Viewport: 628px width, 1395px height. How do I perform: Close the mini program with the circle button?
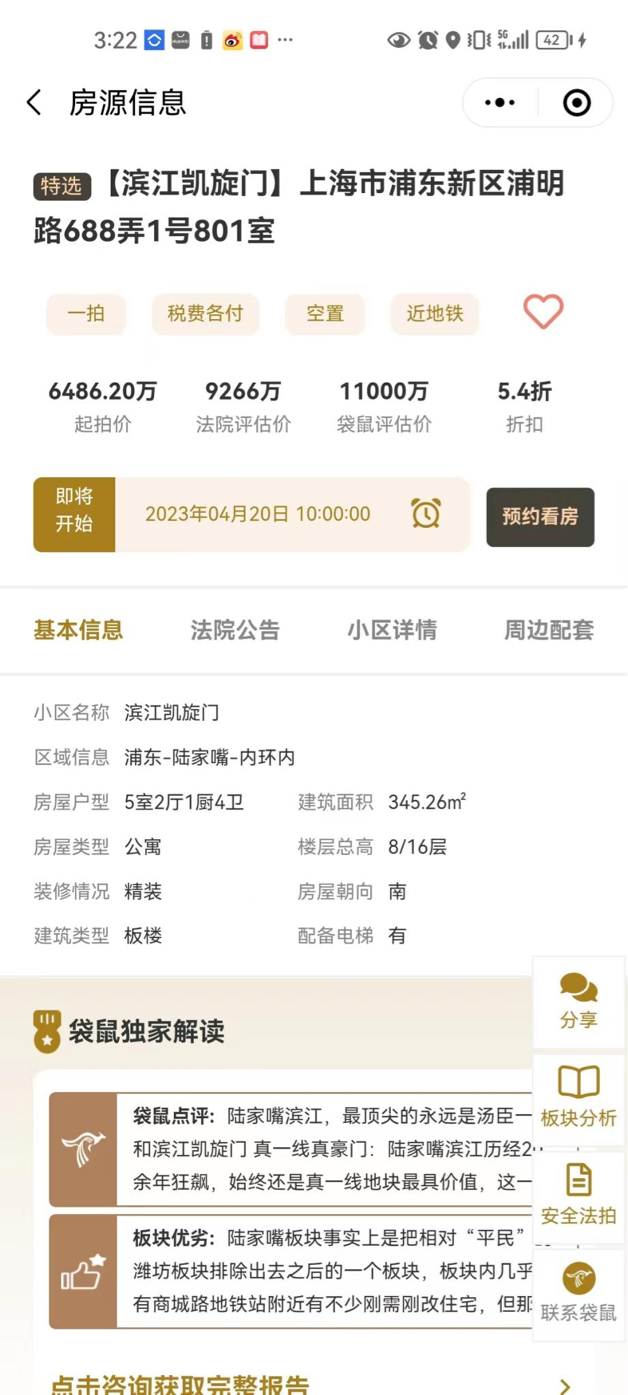pyautogui.click(x=577, y=102)
